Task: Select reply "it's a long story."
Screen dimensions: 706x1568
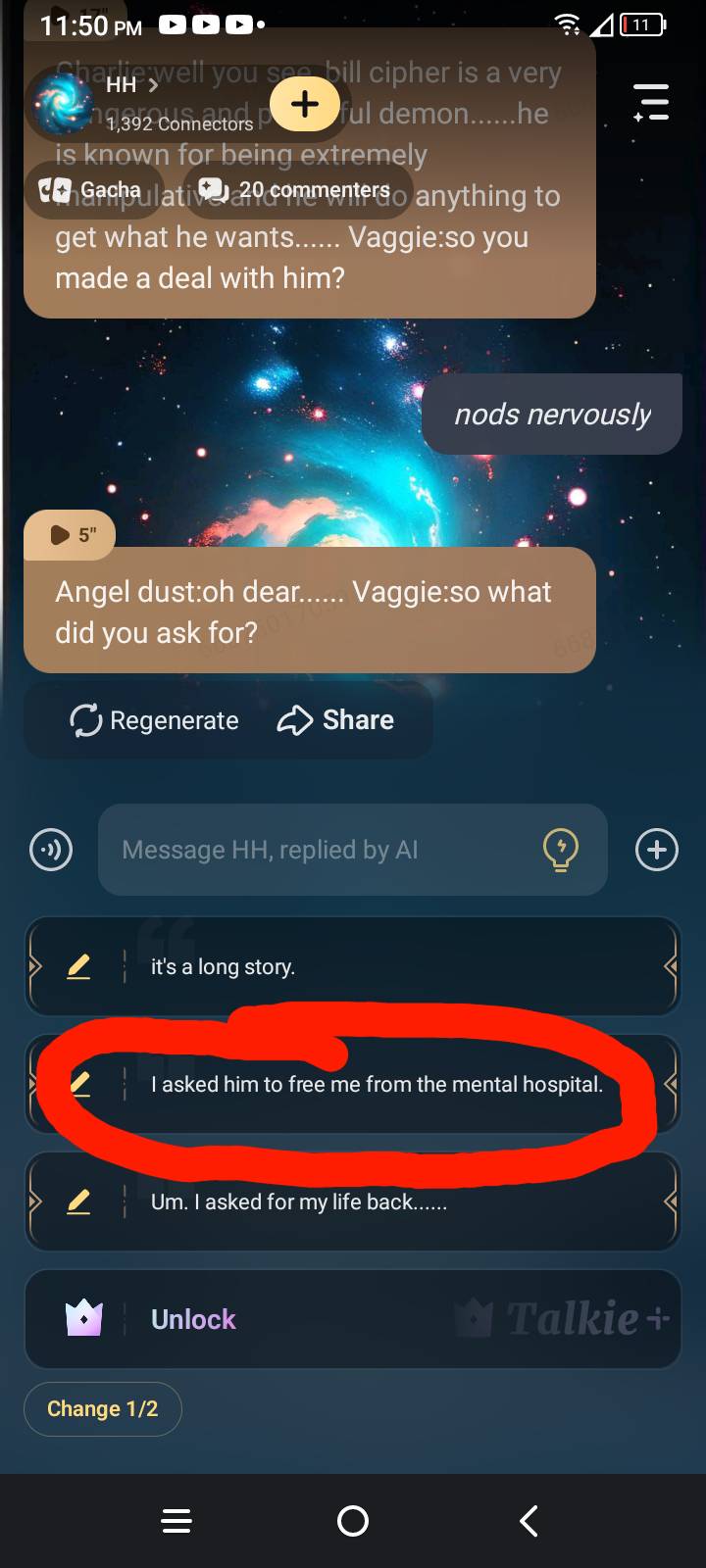Action: tap(392, 967)
